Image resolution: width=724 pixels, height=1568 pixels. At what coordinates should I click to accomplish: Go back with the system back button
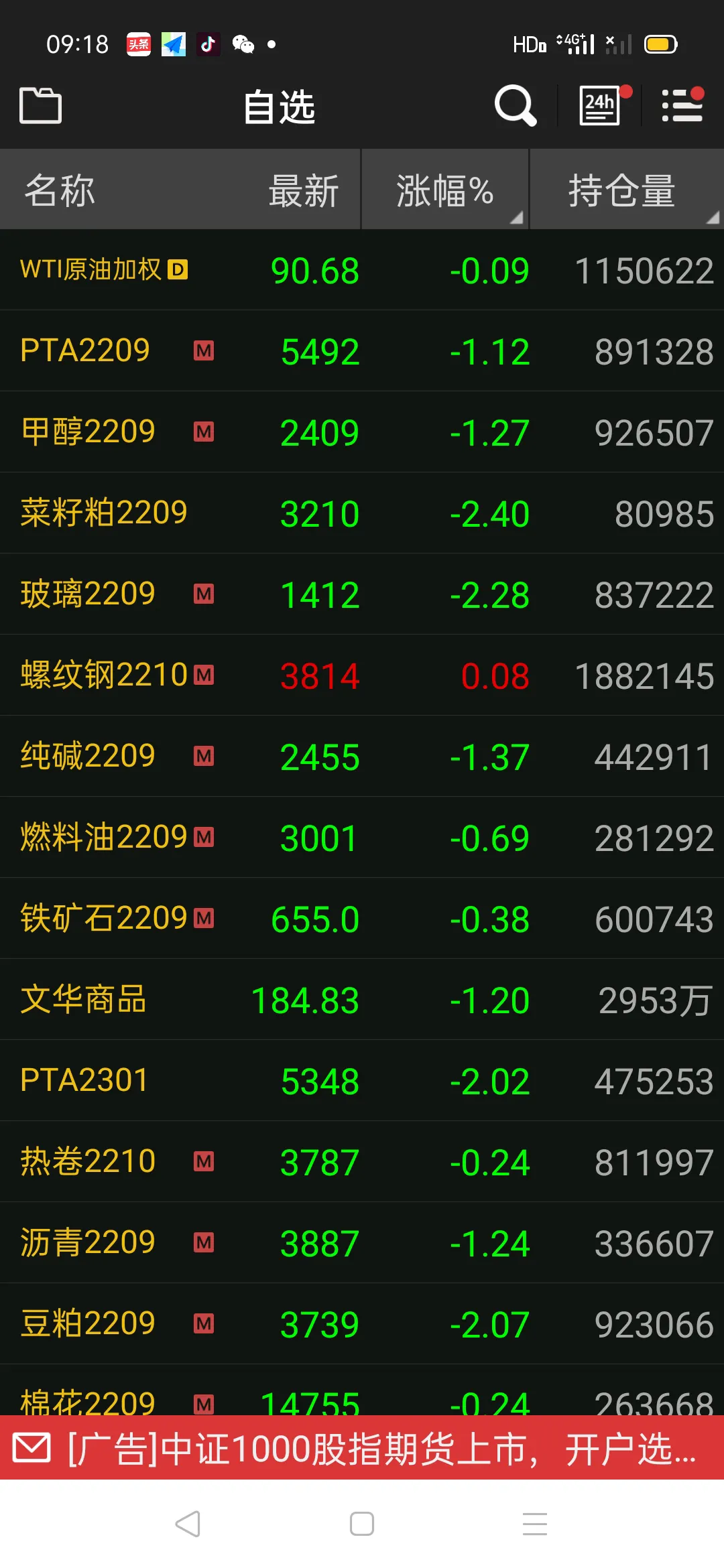(x=188, y=1524)
